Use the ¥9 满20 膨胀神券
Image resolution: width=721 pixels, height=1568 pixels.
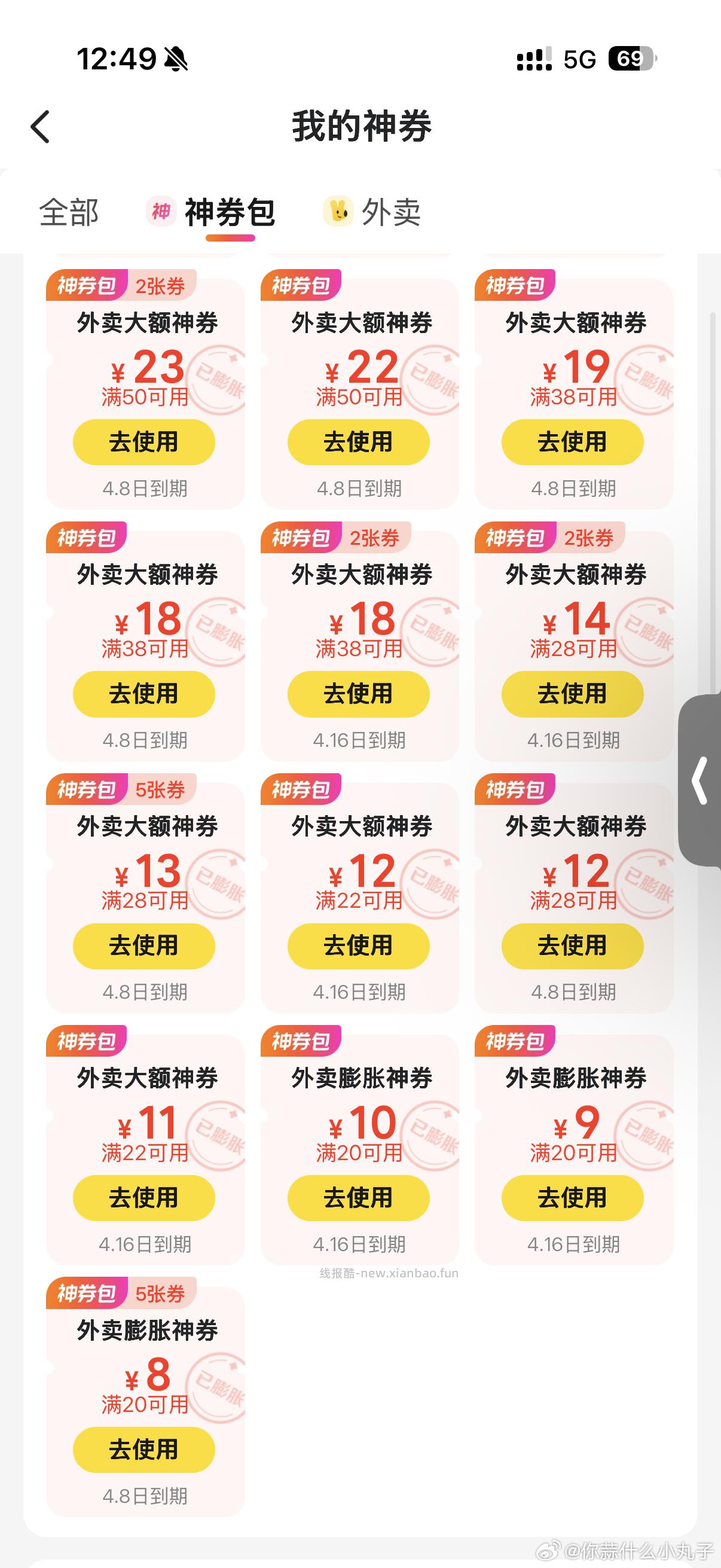pos(572,1198)
